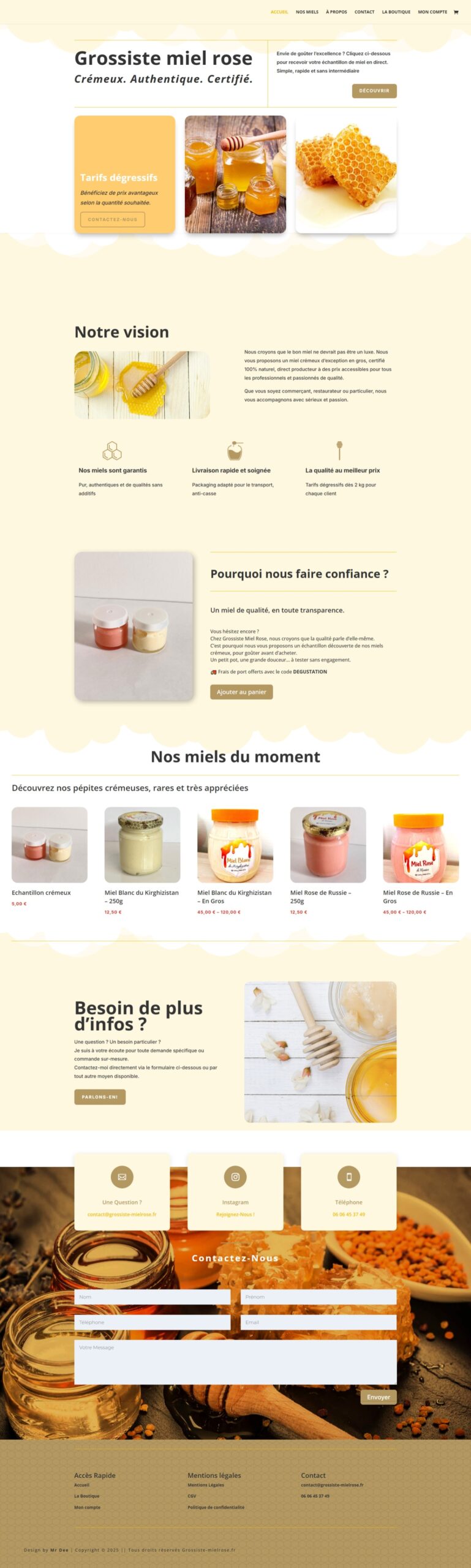This screenshot has height=1568, width=471.
Task: Focus the Nom field
Action: point(153,1297)
